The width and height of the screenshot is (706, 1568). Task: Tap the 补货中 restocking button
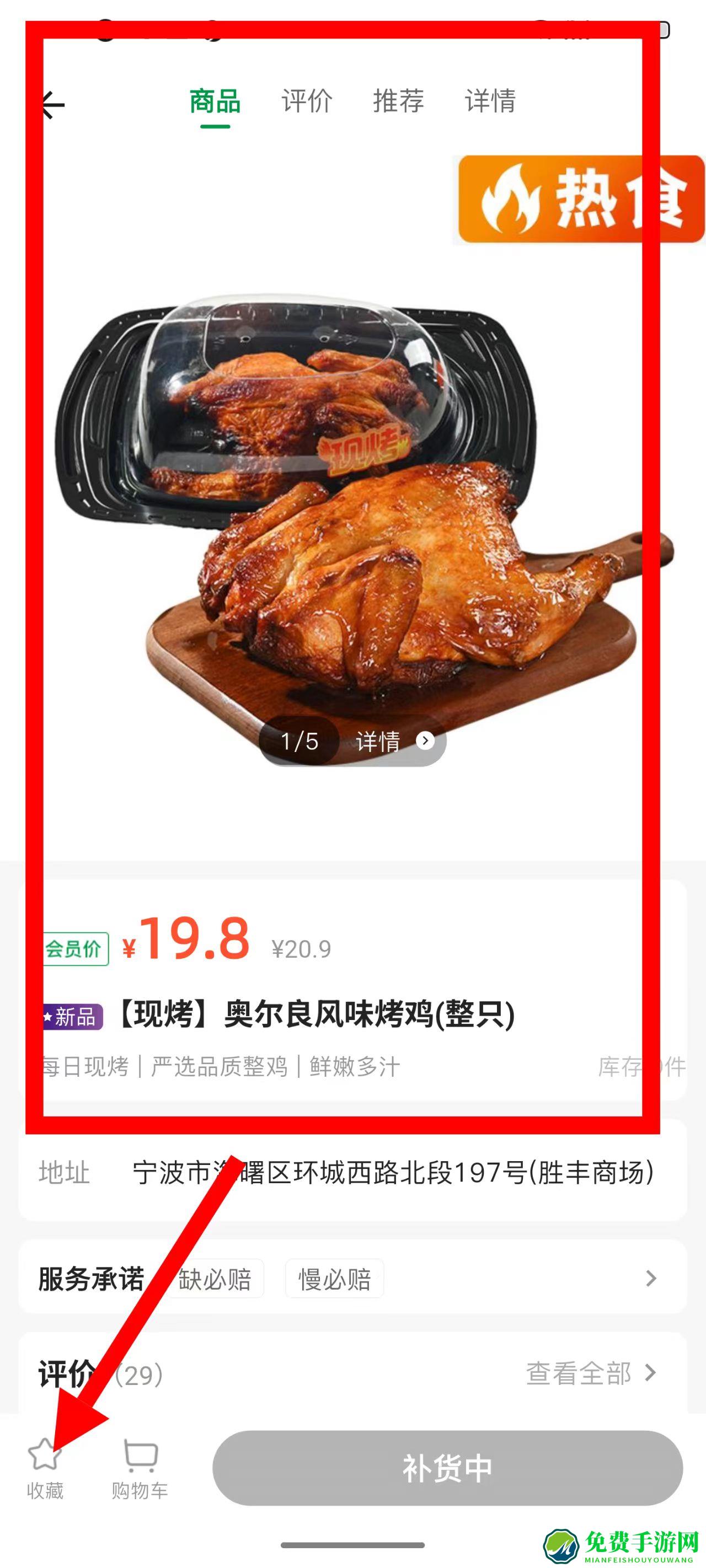(x=447, y=1468)
